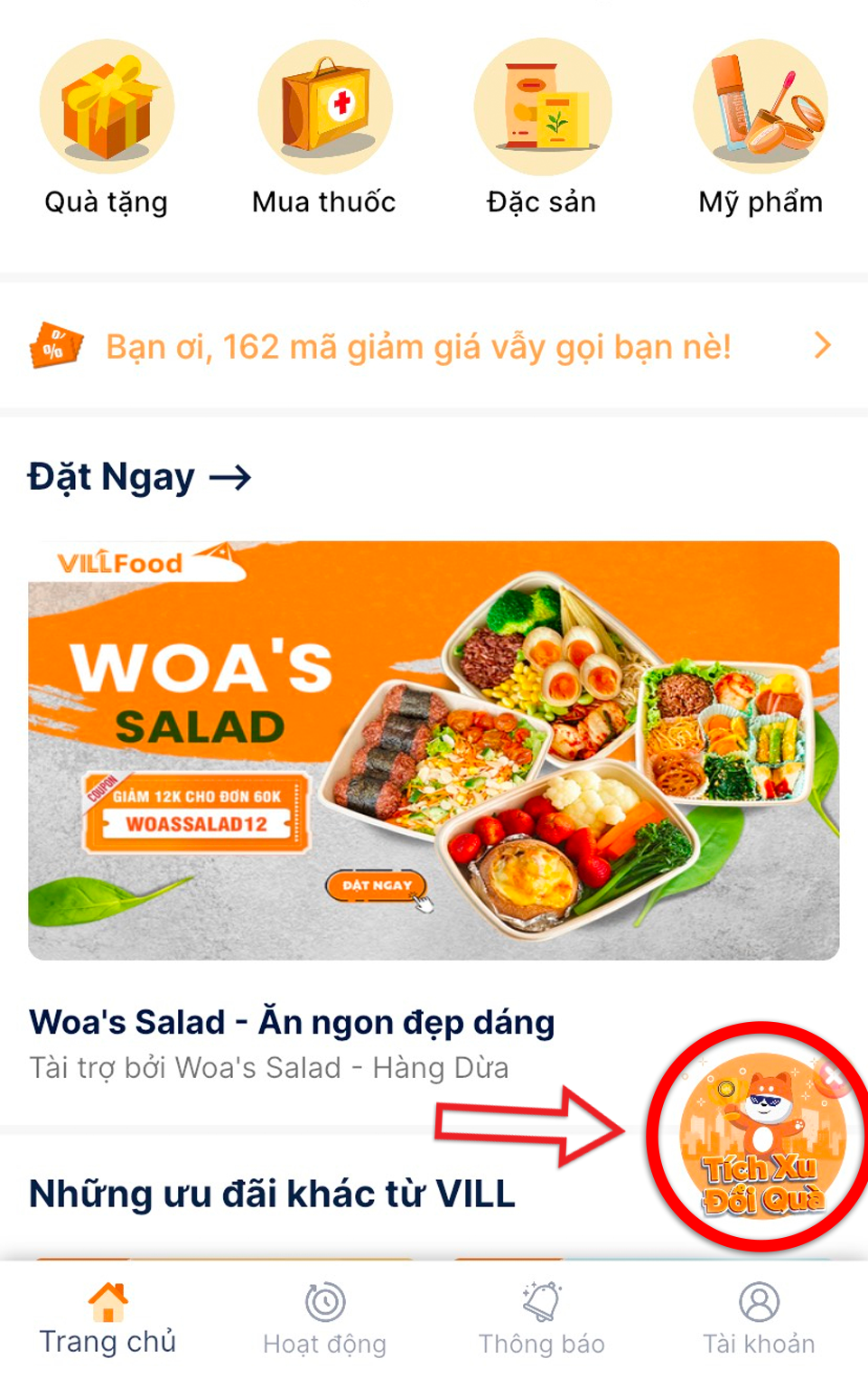Go to the Trang chủ tab
The width and height of the screenshot is (868, 1387).
[107, 1319]
